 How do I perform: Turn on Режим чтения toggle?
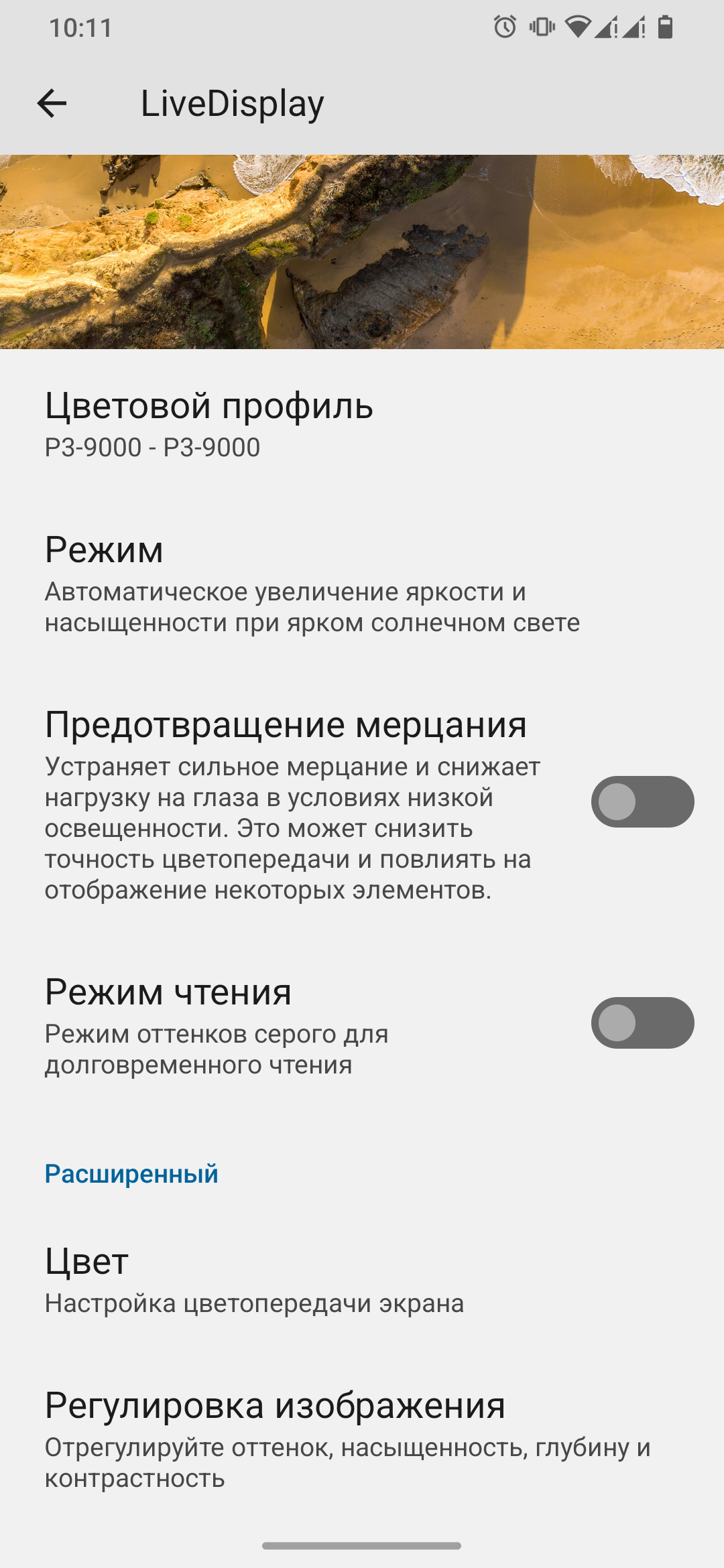(642, 1023)
